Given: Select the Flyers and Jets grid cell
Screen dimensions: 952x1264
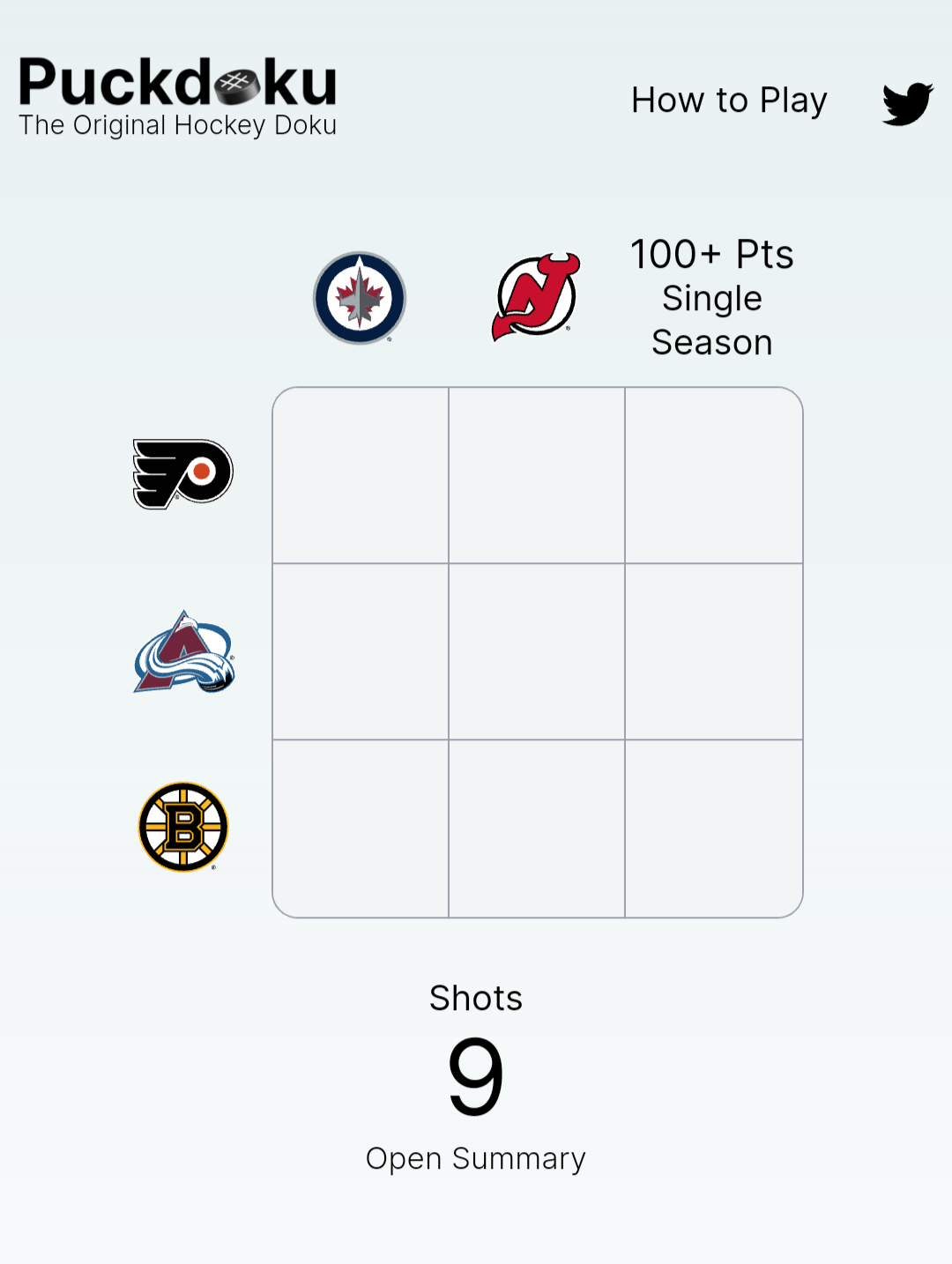Looking at the screenshot, I should [361, 475].
